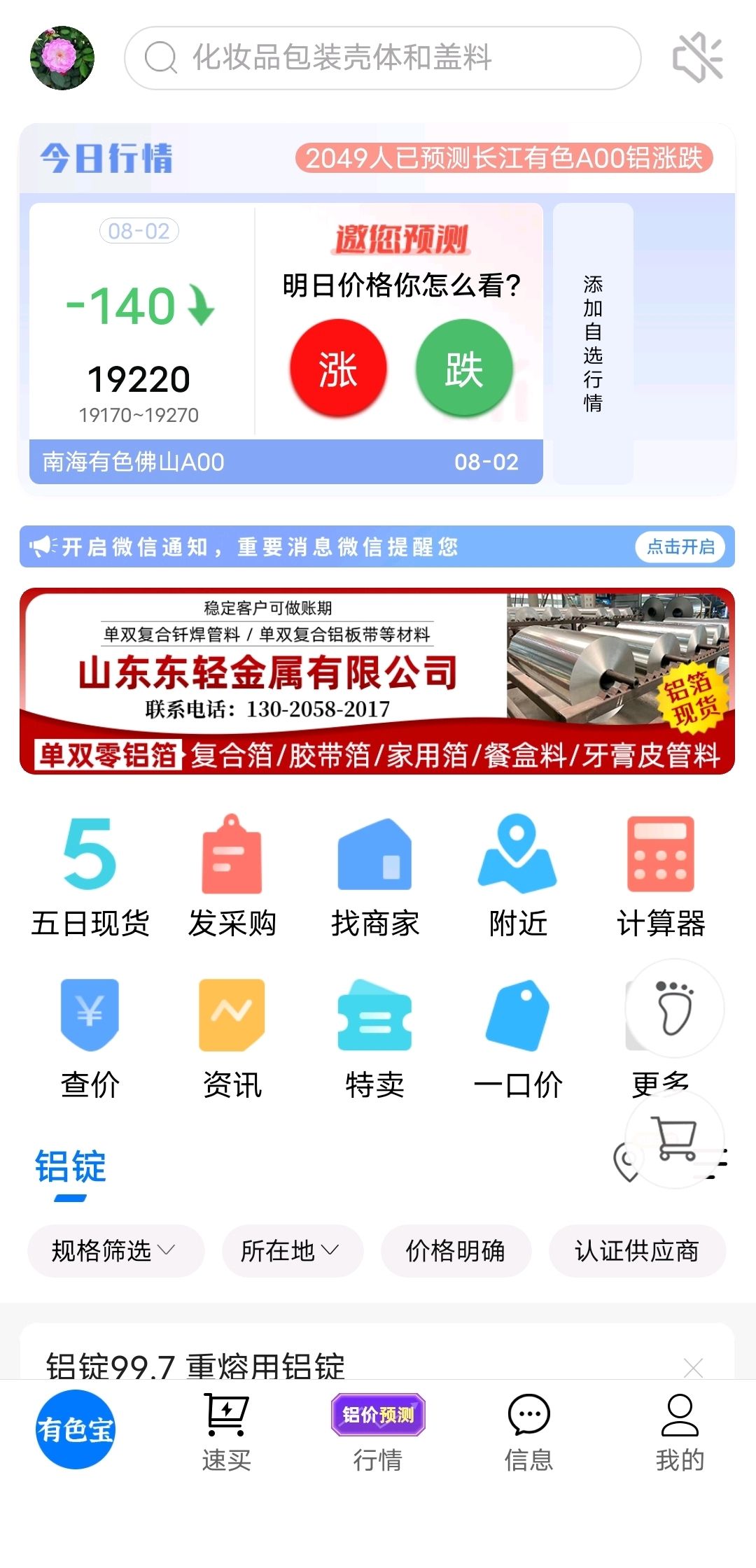Select the 价格明确 filter chip
Image resolution: width=756 pixels, height=1568 pixels.
pos(456,1250)
